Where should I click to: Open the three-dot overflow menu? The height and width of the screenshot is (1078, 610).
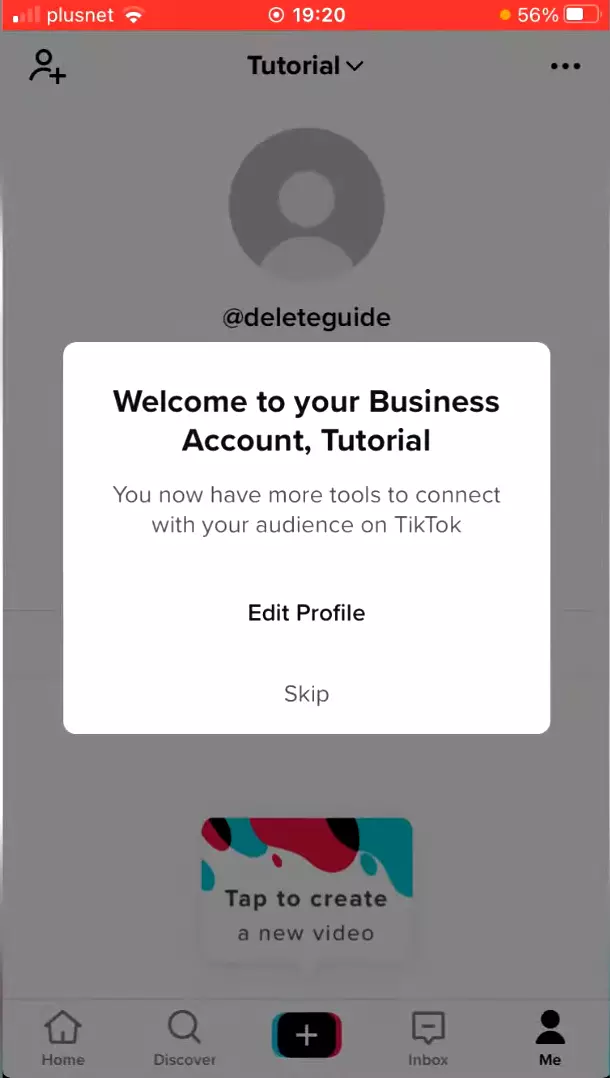[565, 66]
